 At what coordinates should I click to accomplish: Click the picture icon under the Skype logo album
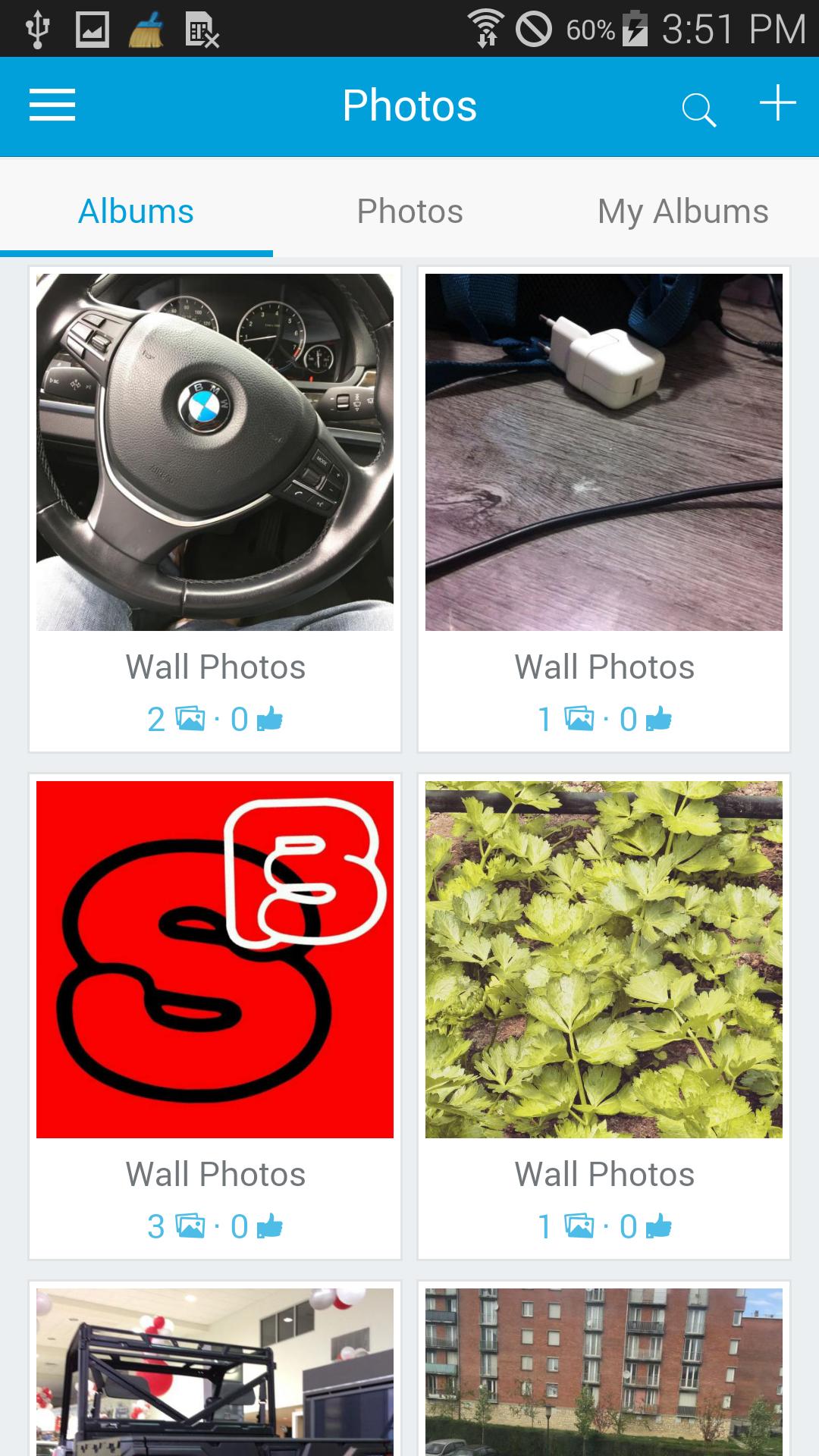click(193, 1225)
